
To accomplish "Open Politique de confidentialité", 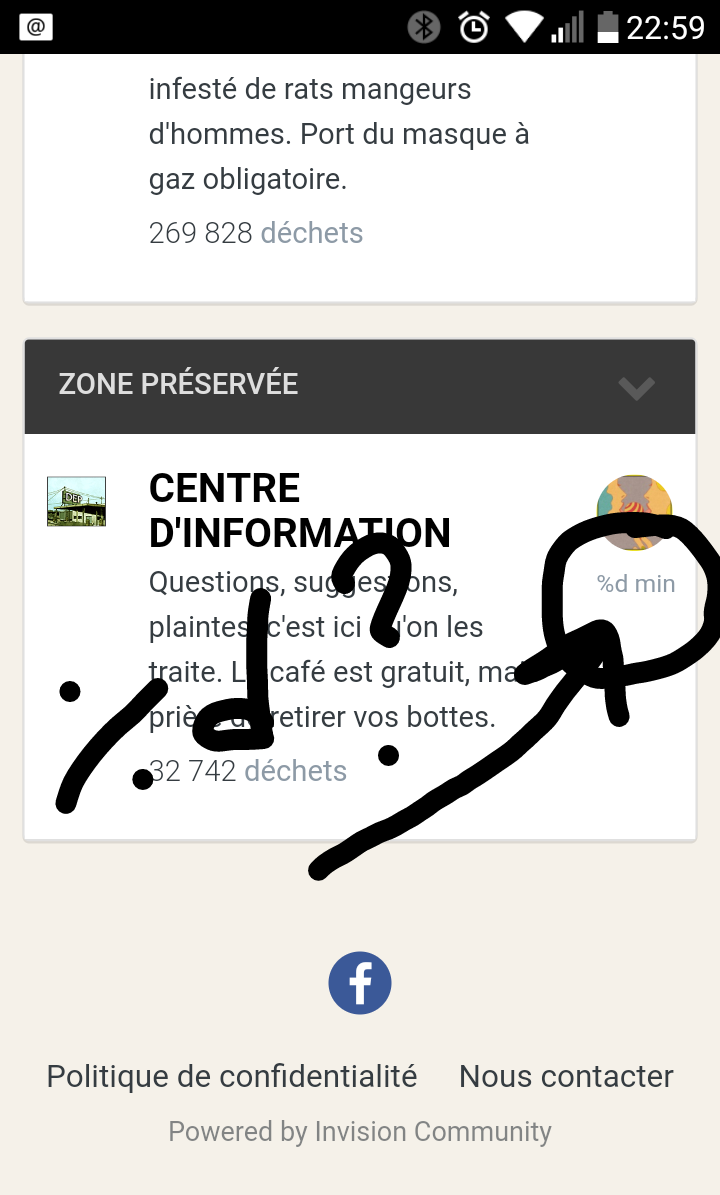I will pyautogui.click(x=232, y=1076).
